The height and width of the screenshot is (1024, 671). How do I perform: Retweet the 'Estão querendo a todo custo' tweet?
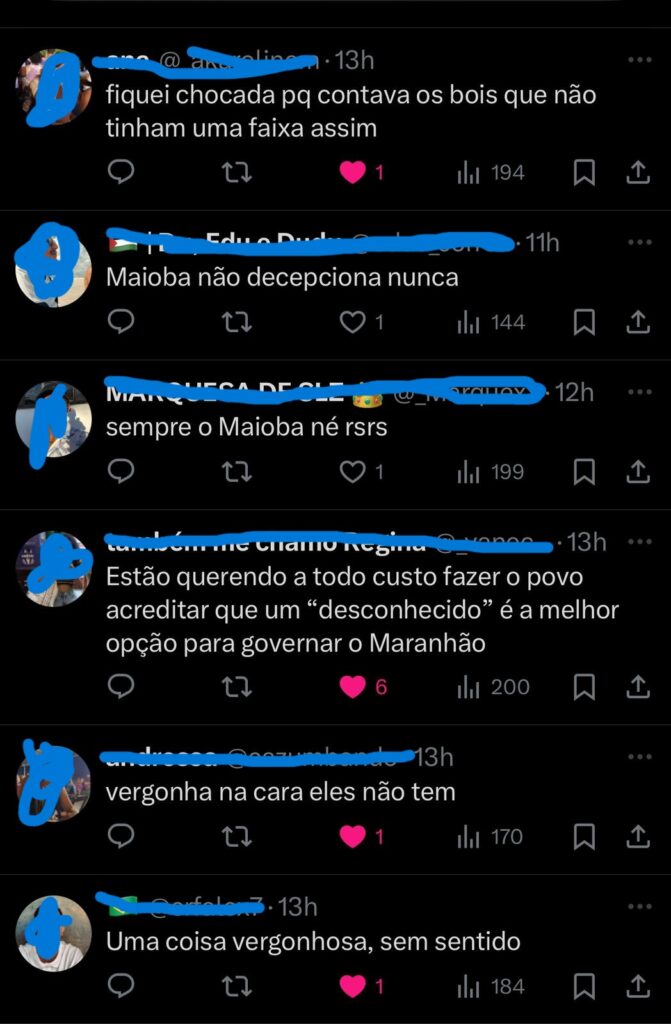237,687
